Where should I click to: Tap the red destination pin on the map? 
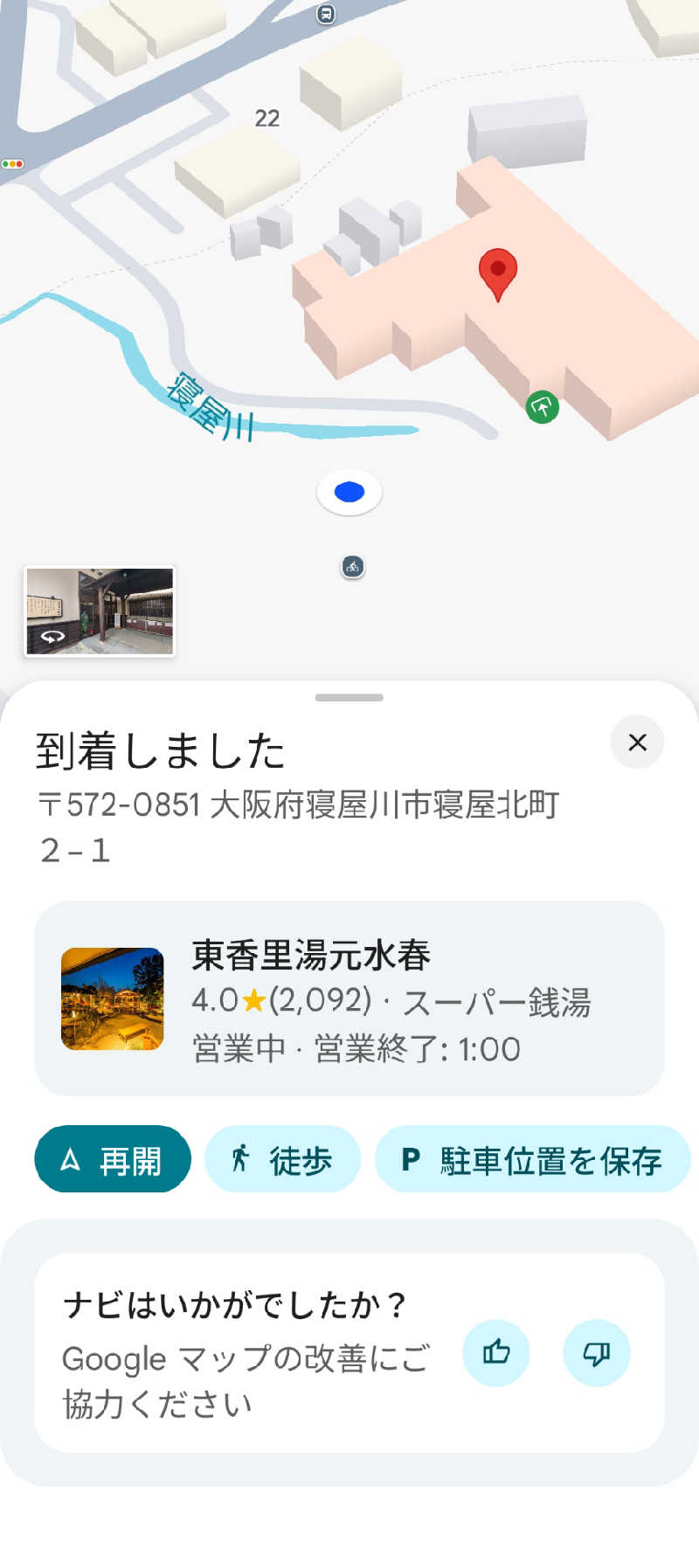pos(497,273)
